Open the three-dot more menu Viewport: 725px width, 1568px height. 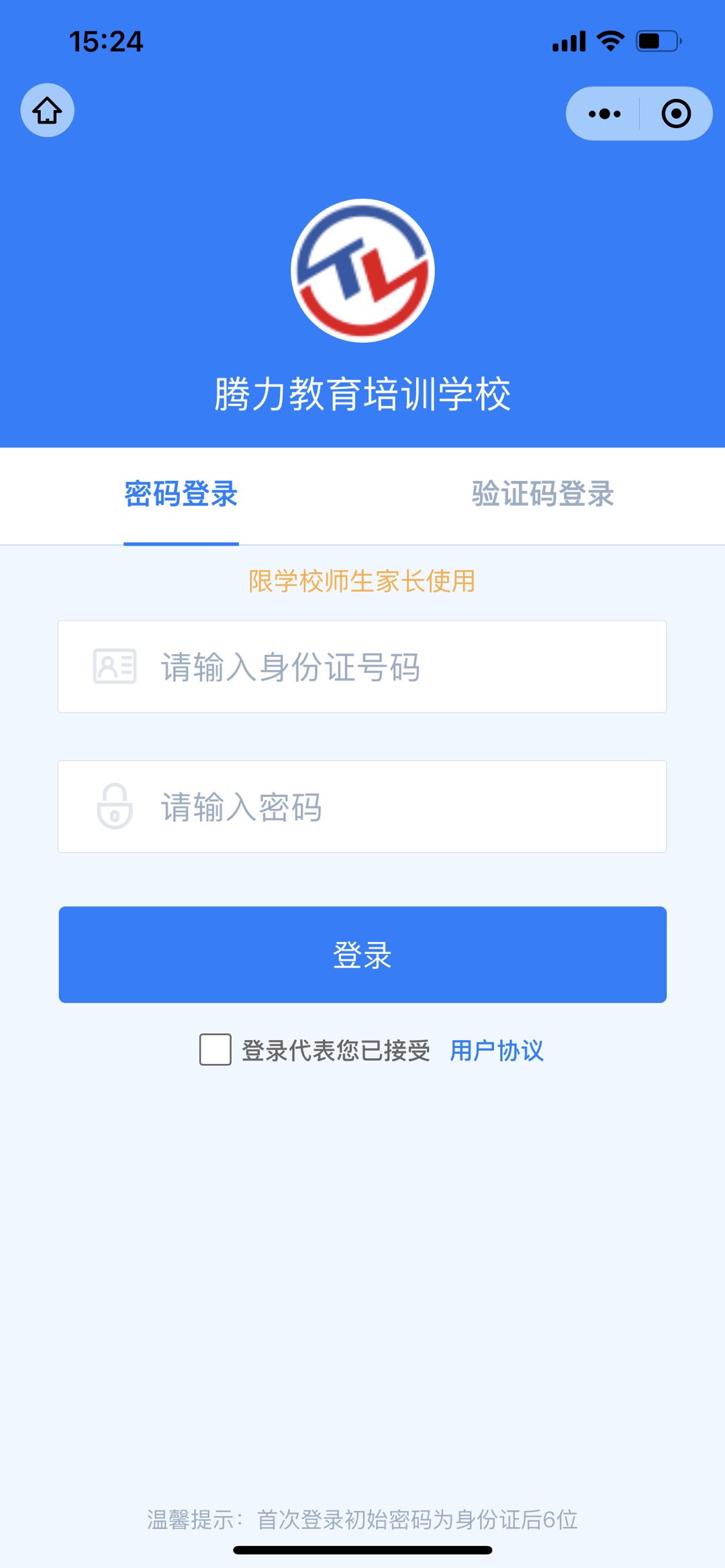click(604, 113)
